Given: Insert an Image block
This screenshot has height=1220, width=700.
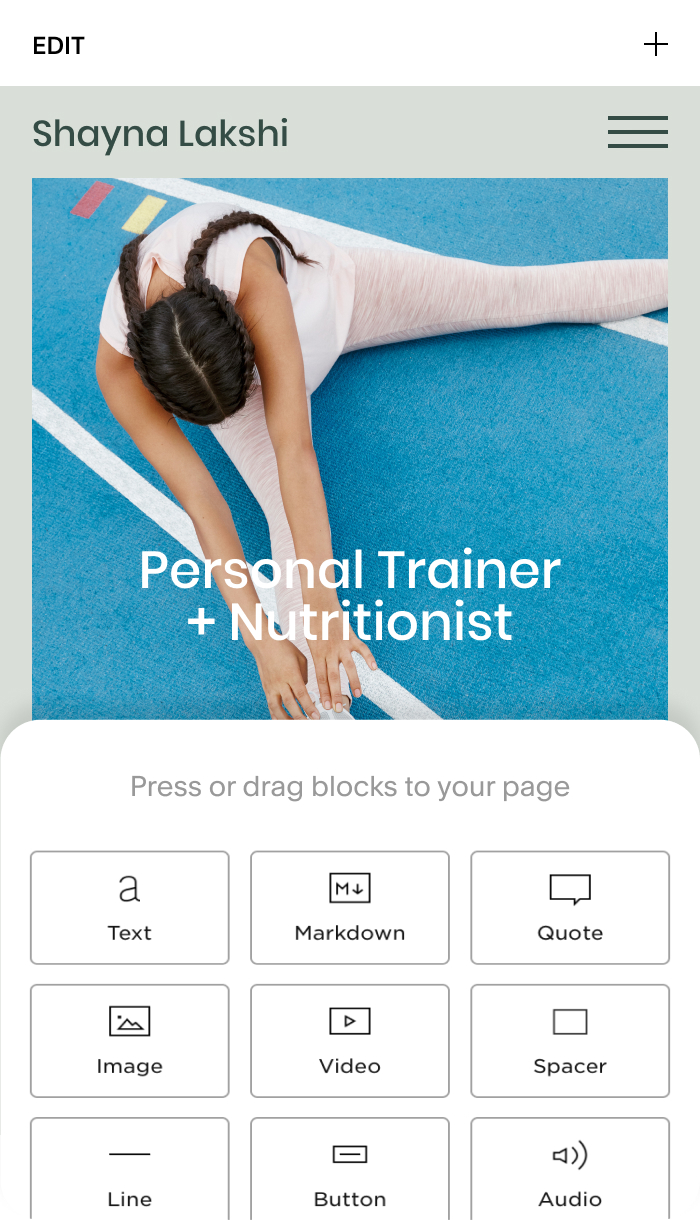Looking at the screenshot, I should 130,1040.
